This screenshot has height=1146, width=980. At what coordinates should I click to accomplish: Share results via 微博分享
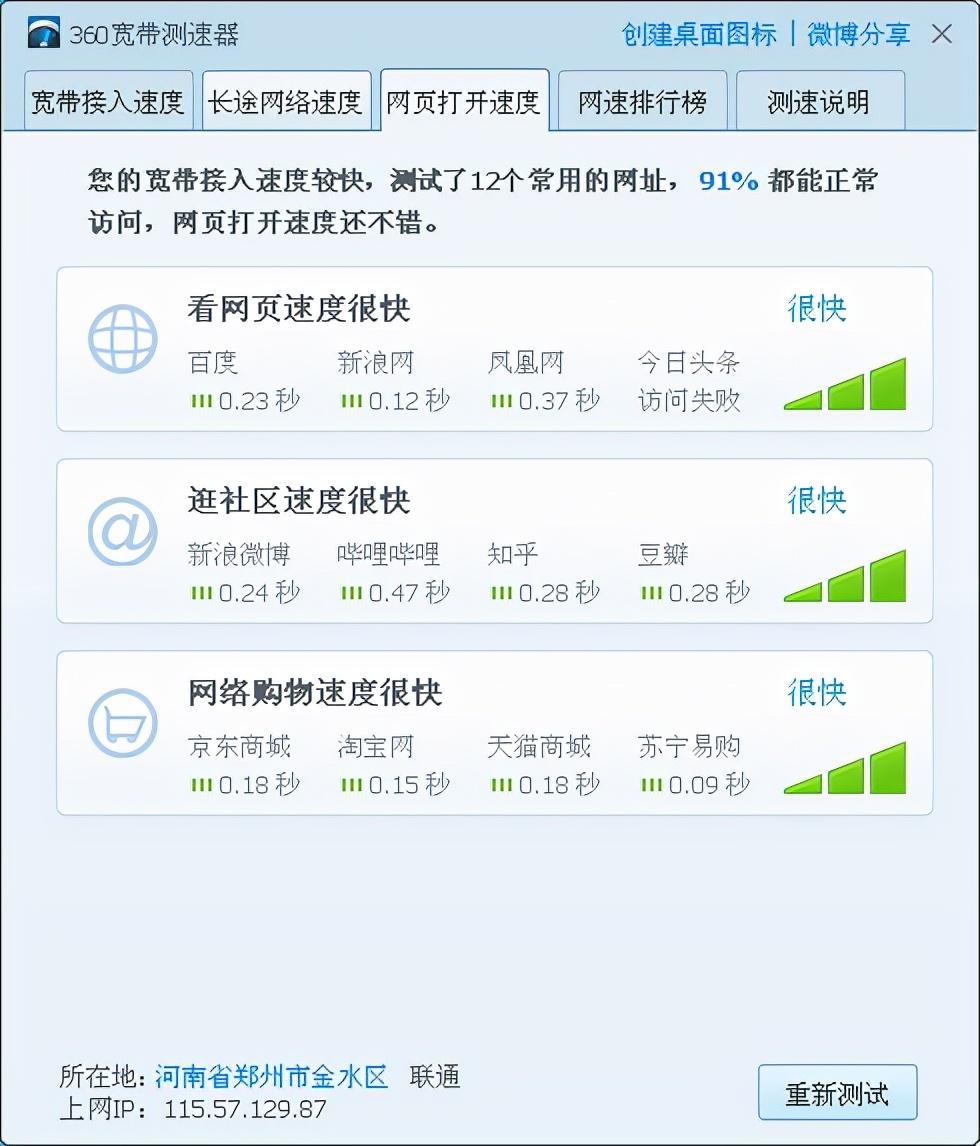pyautogui.click(x=858, y=34)
